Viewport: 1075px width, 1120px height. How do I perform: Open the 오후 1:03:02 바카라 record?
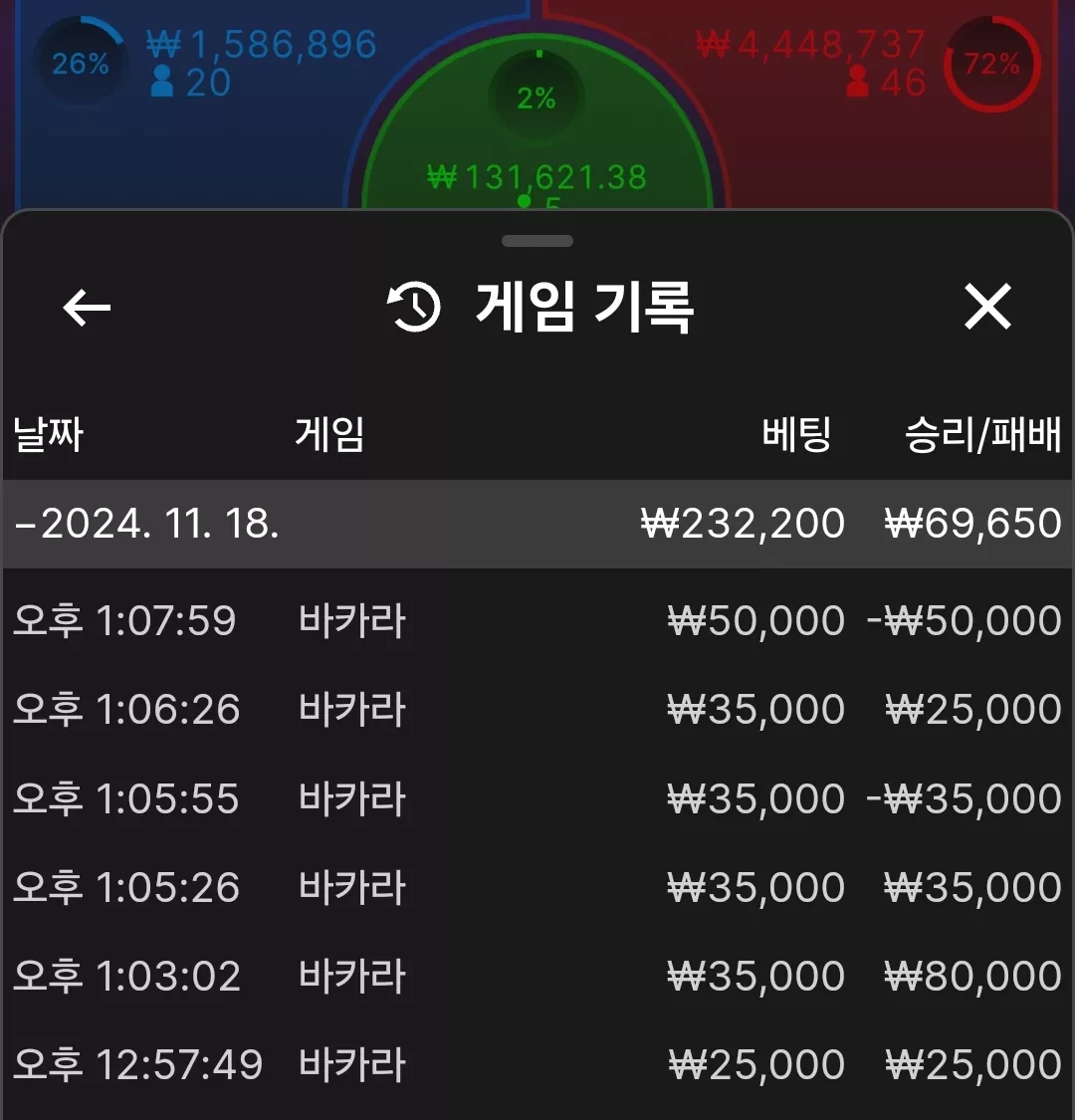pyautogui.click(x=537, y=976)
